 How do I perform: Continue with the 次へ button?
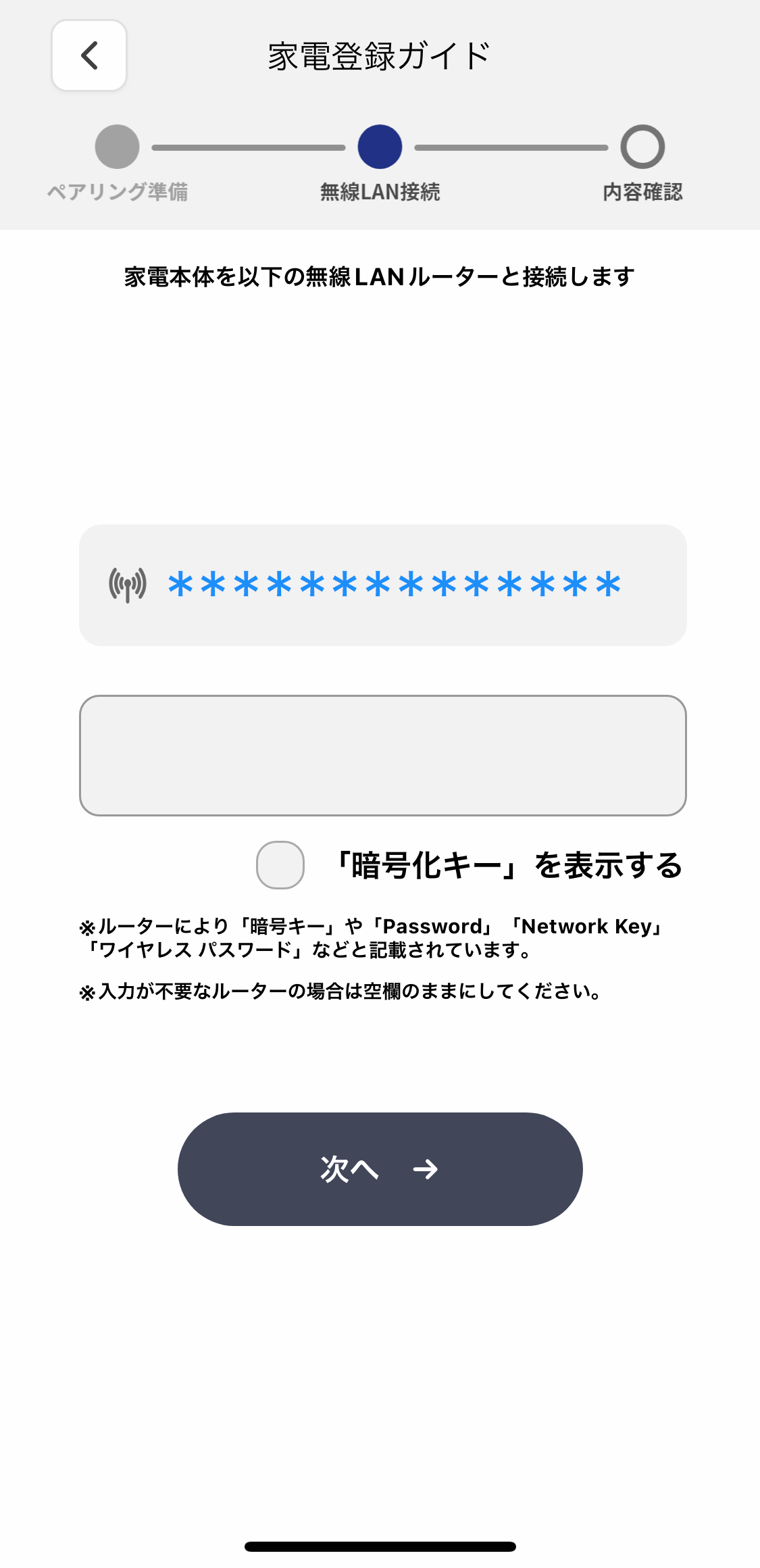(380, 1169)
